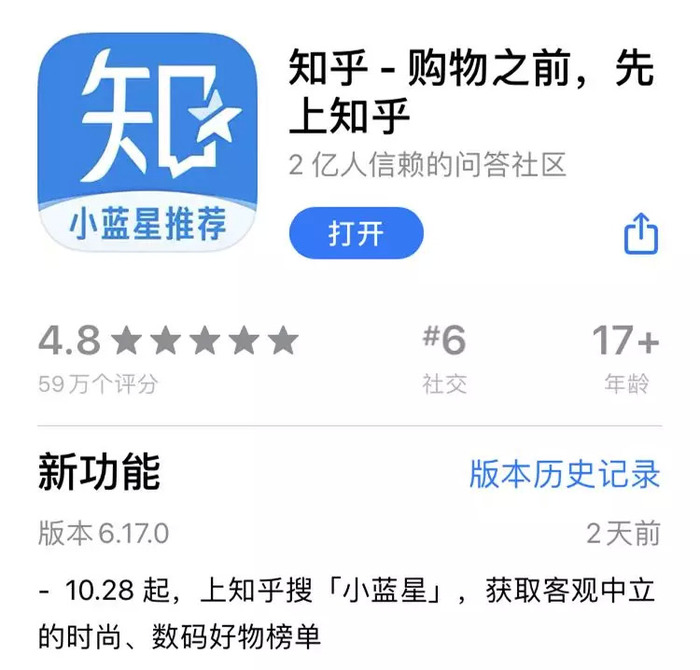The image size is (700, 670).
Task: Share the 知乎 app page
Action: pyautogui.click(x=641, y=233)
